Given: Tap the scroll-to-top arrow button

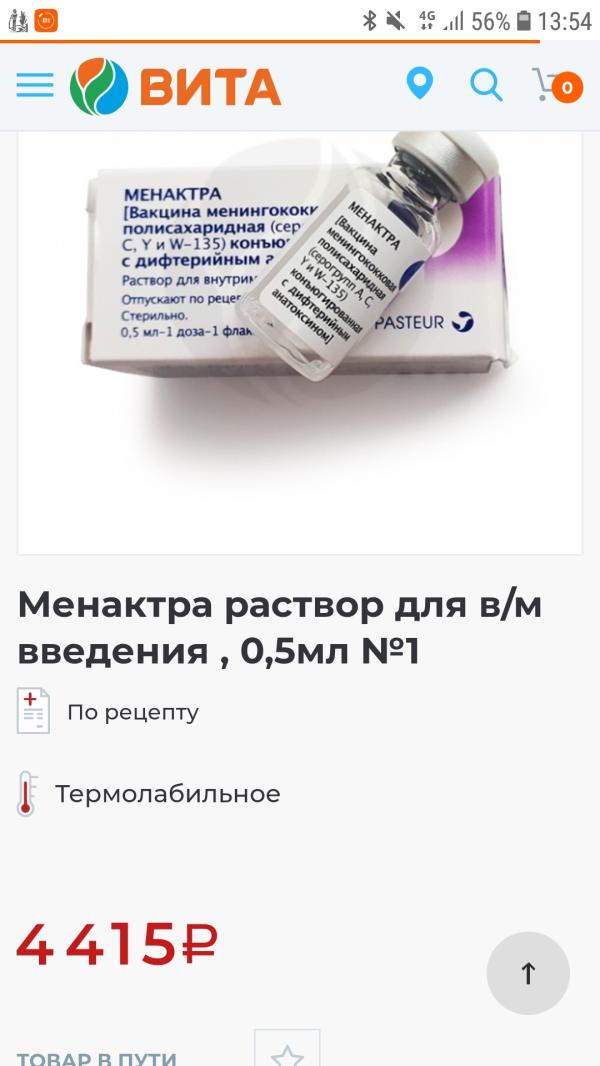Looking at the screenshot, I should pos(528,973).
